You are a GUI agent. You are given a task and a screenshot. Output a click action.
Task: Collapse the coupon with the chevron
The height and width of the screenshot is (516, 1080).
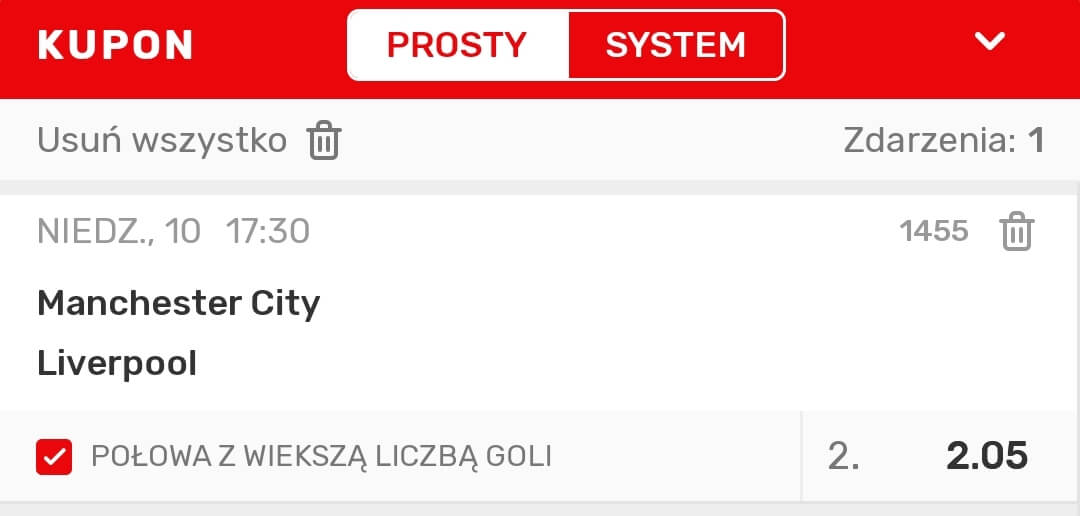(990, 41)
